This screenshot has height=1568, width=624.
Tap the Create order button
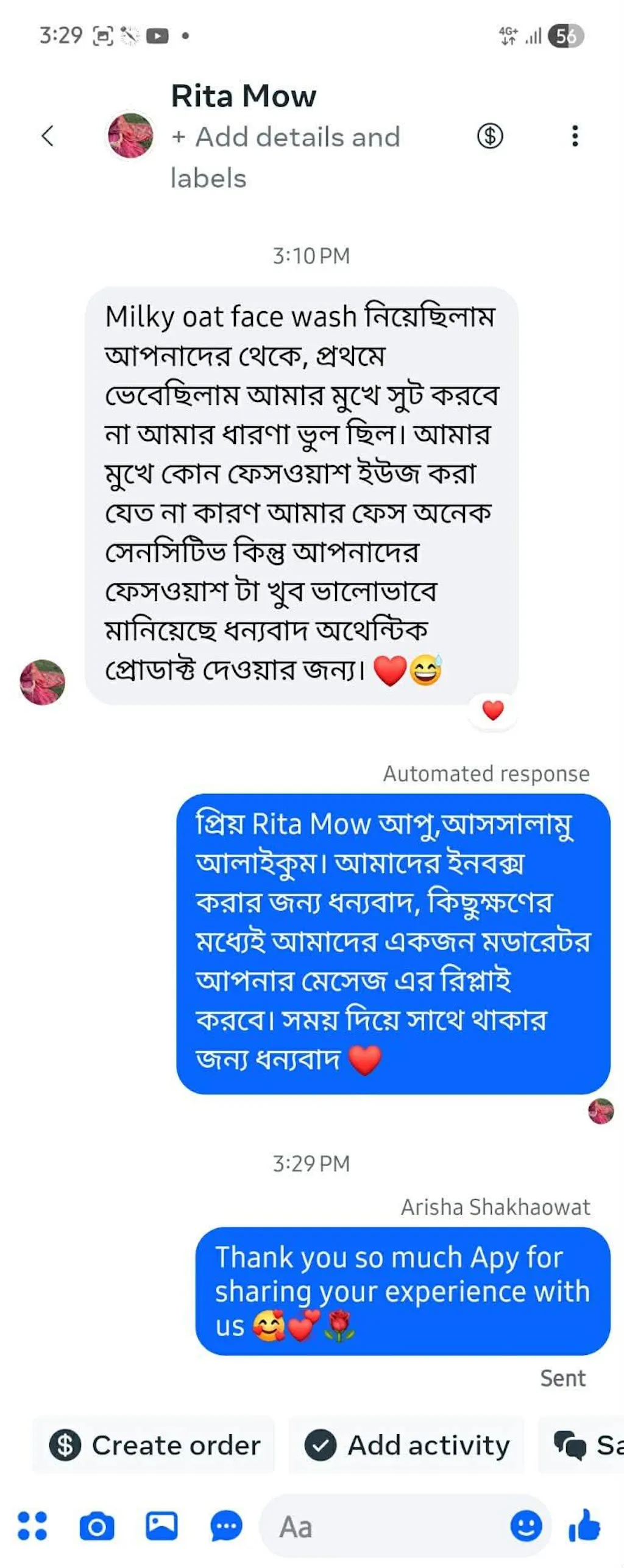[154, 1444]
